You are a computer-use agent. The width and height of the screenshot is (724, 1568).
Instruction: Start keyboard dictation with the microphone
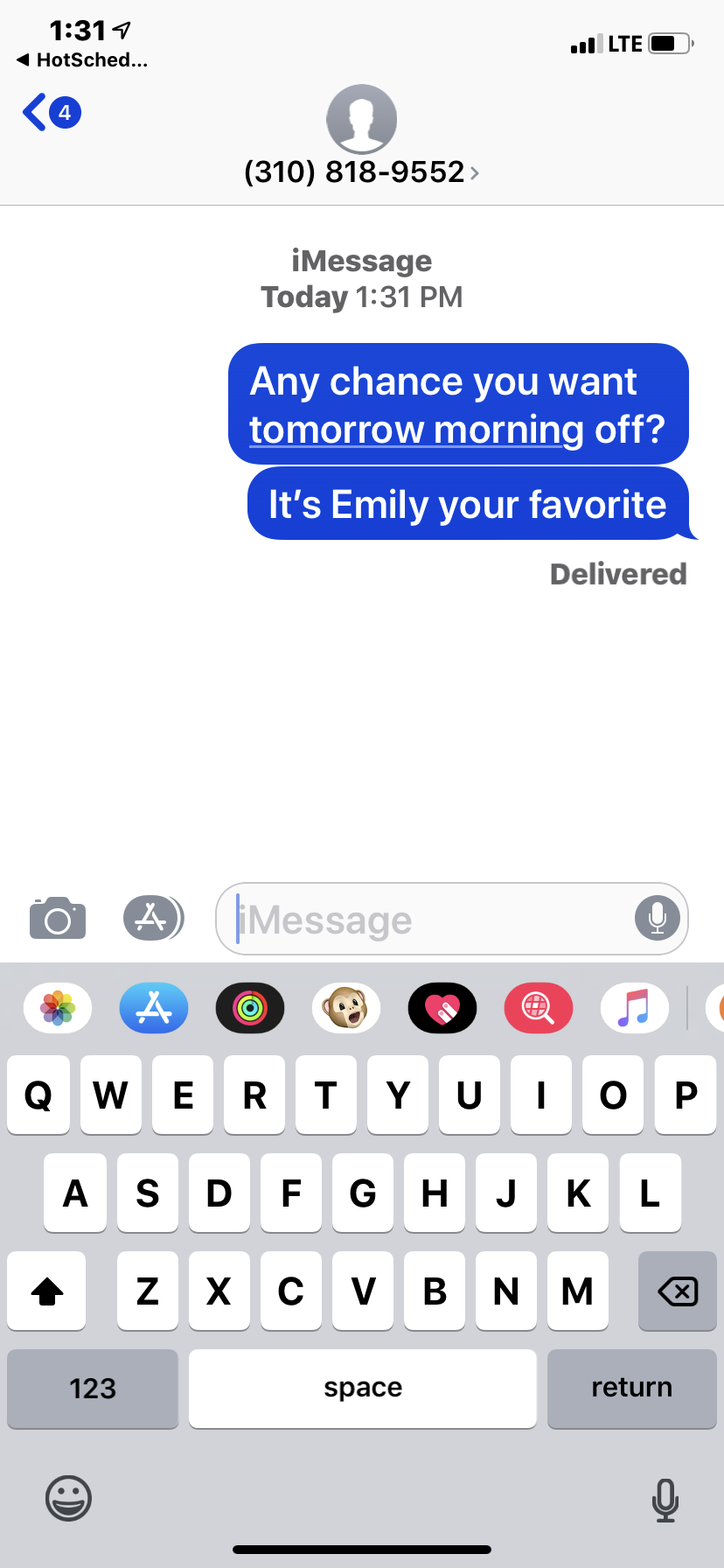point(665,1500)
